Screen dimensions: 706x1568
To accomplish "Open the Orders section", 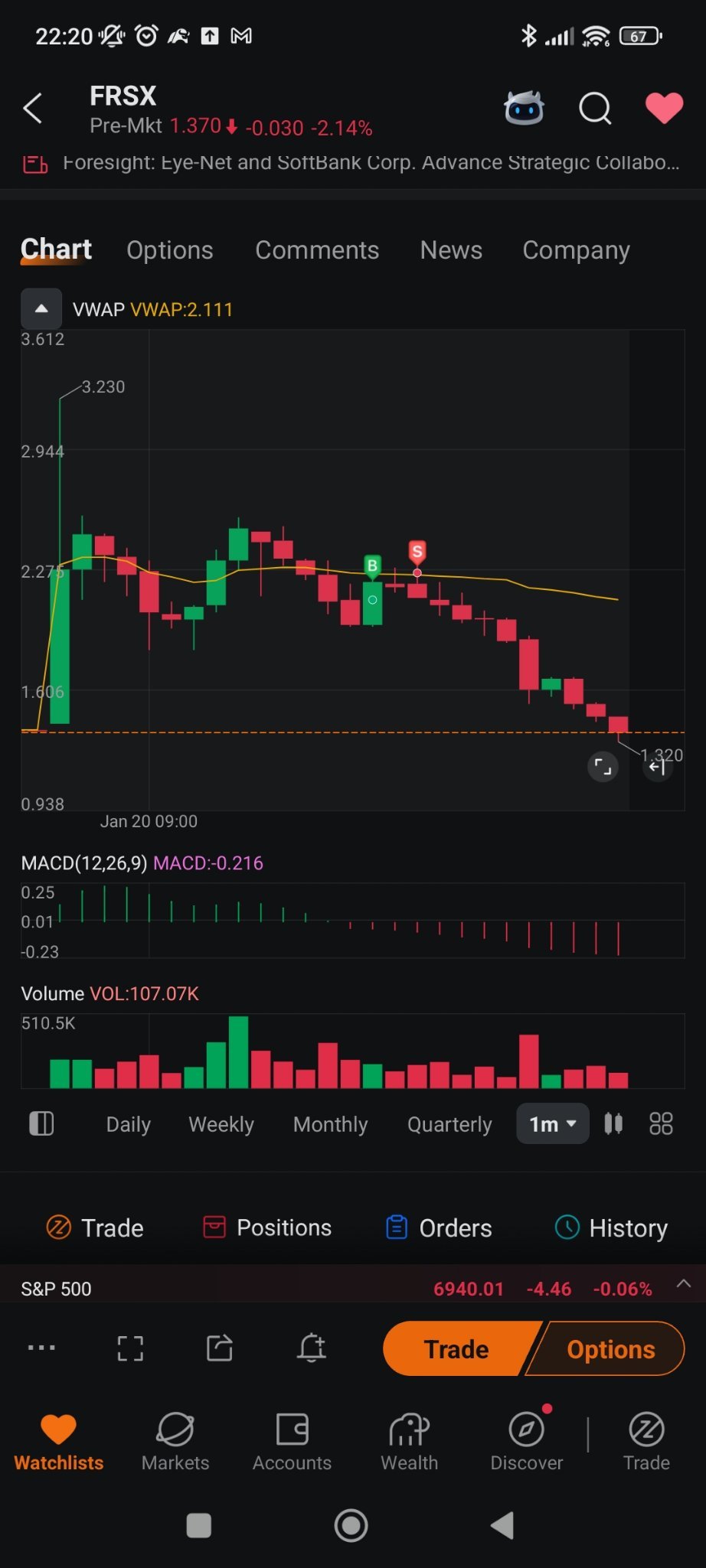I will pos(439,1227).
